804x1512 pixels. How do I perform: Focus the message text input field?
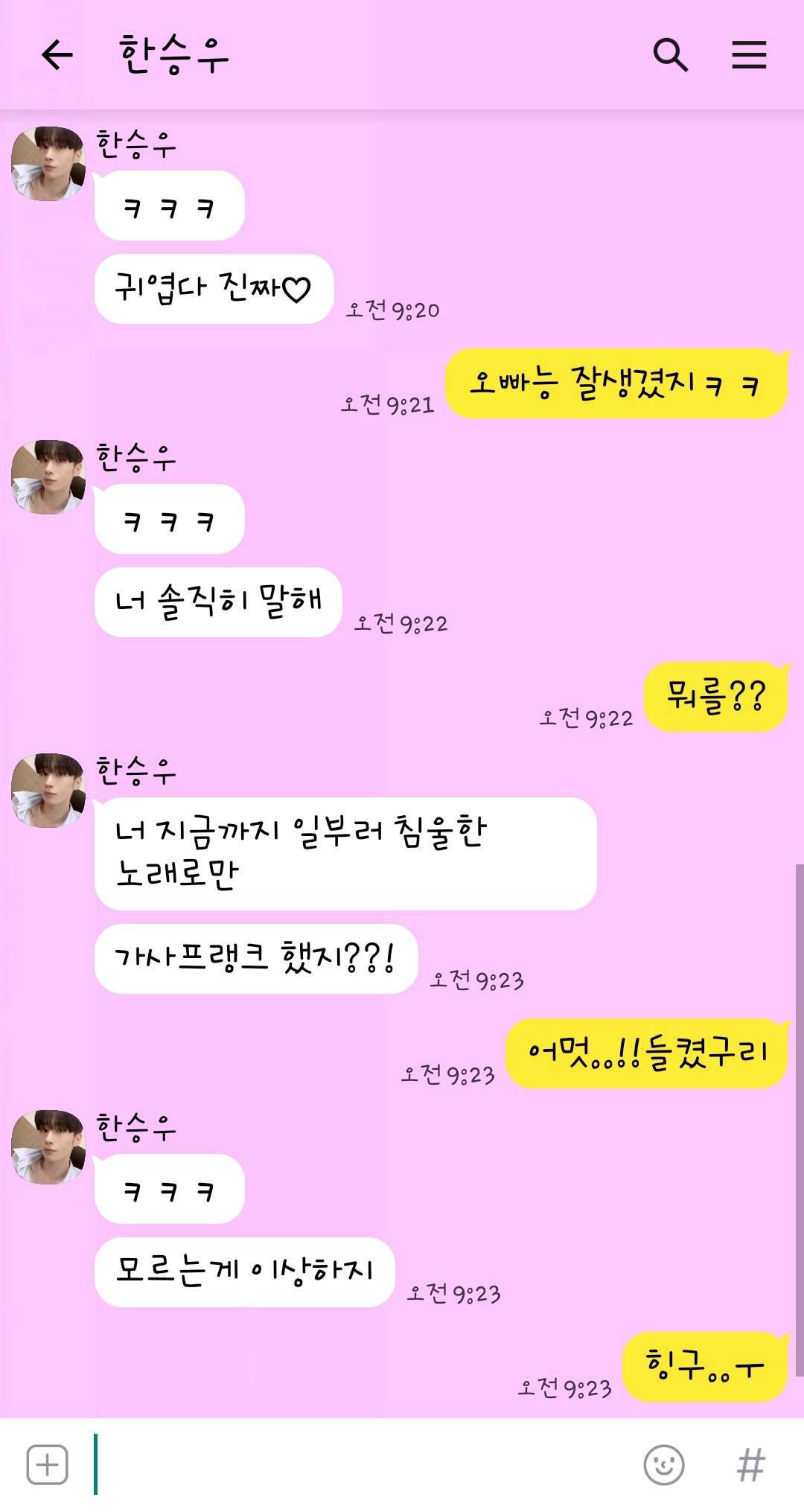(357, 1464)
